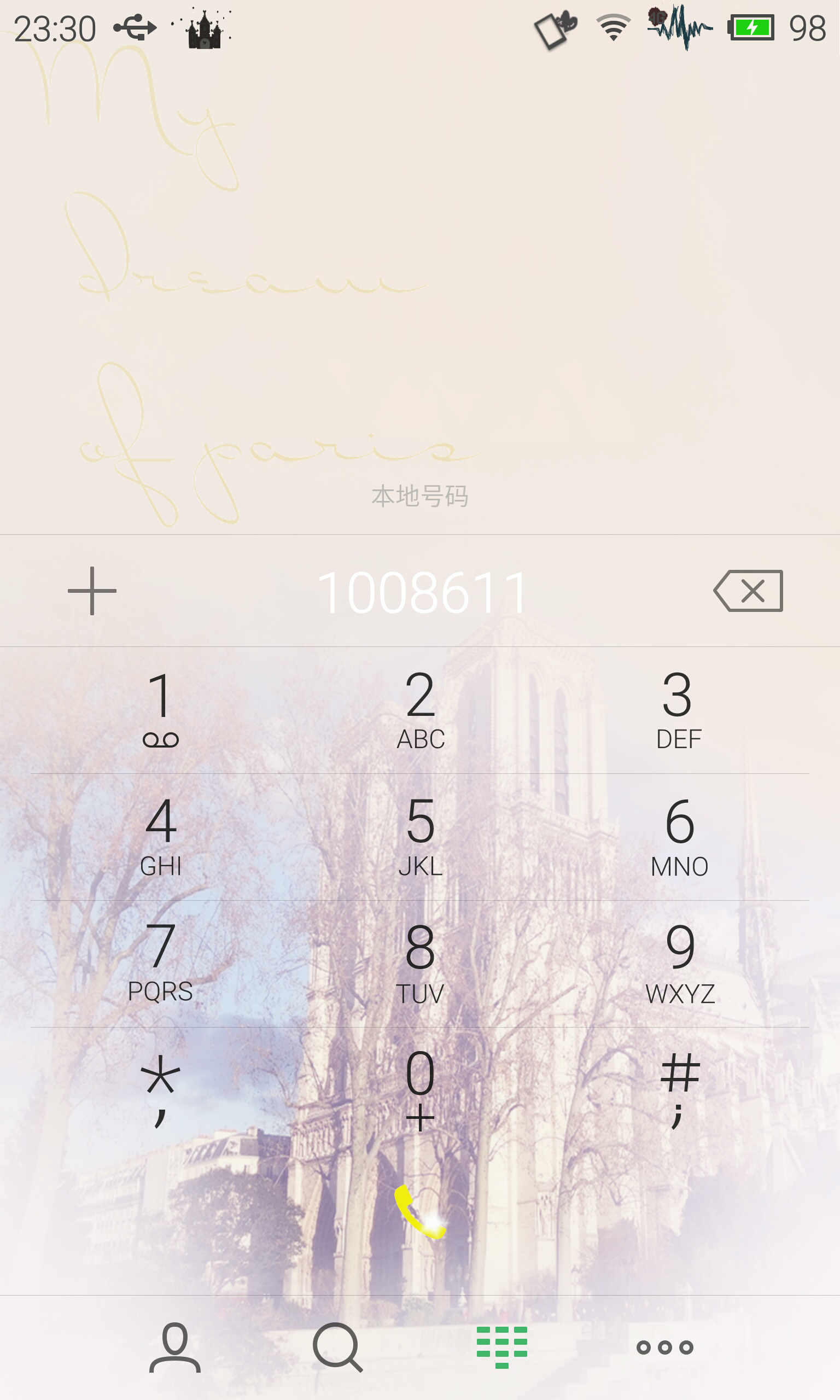This screenshot has height=1400, width=840.
Task: Enter digit 4 GHI
Action: click(x=161, y=836)
